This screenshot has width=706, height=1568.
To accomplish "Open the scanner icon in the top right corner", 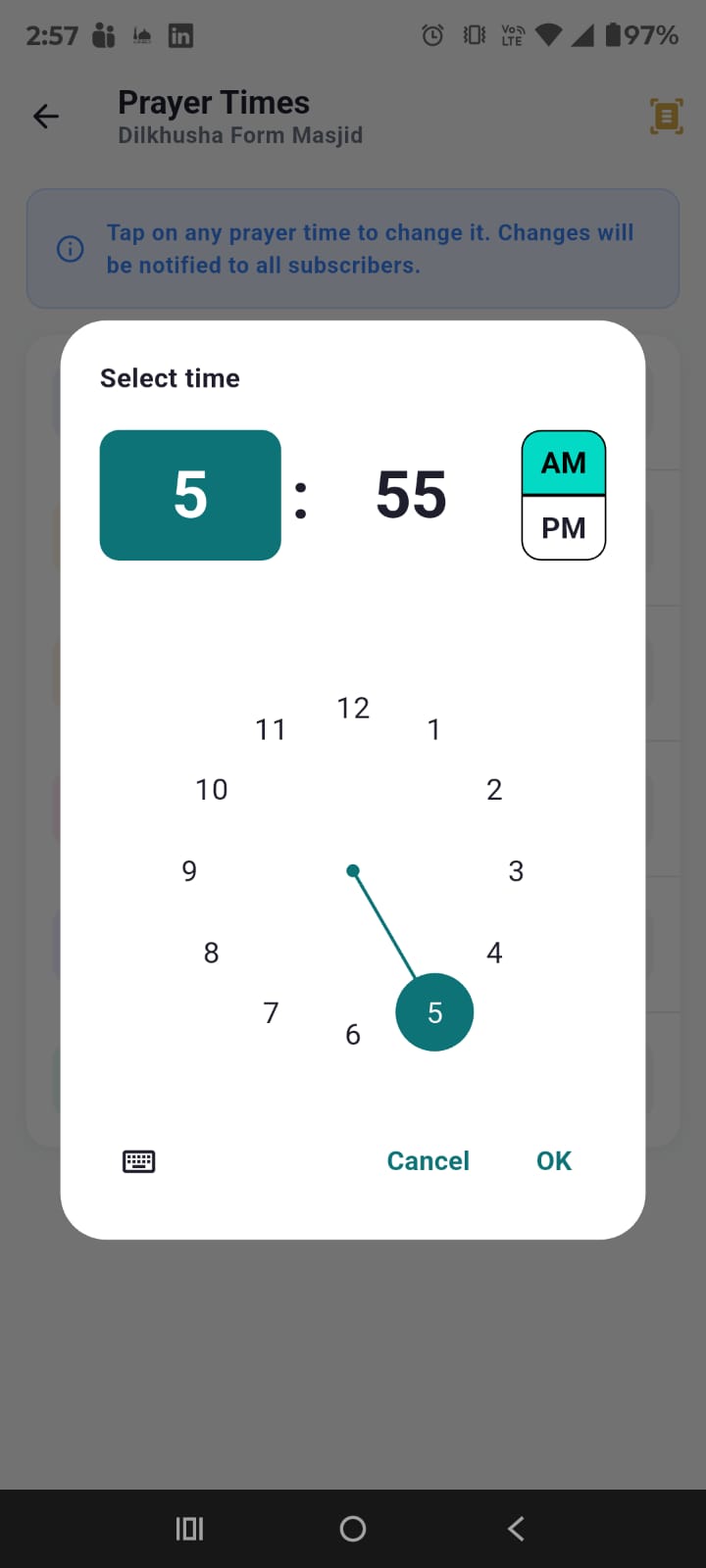I will [666, 116].
